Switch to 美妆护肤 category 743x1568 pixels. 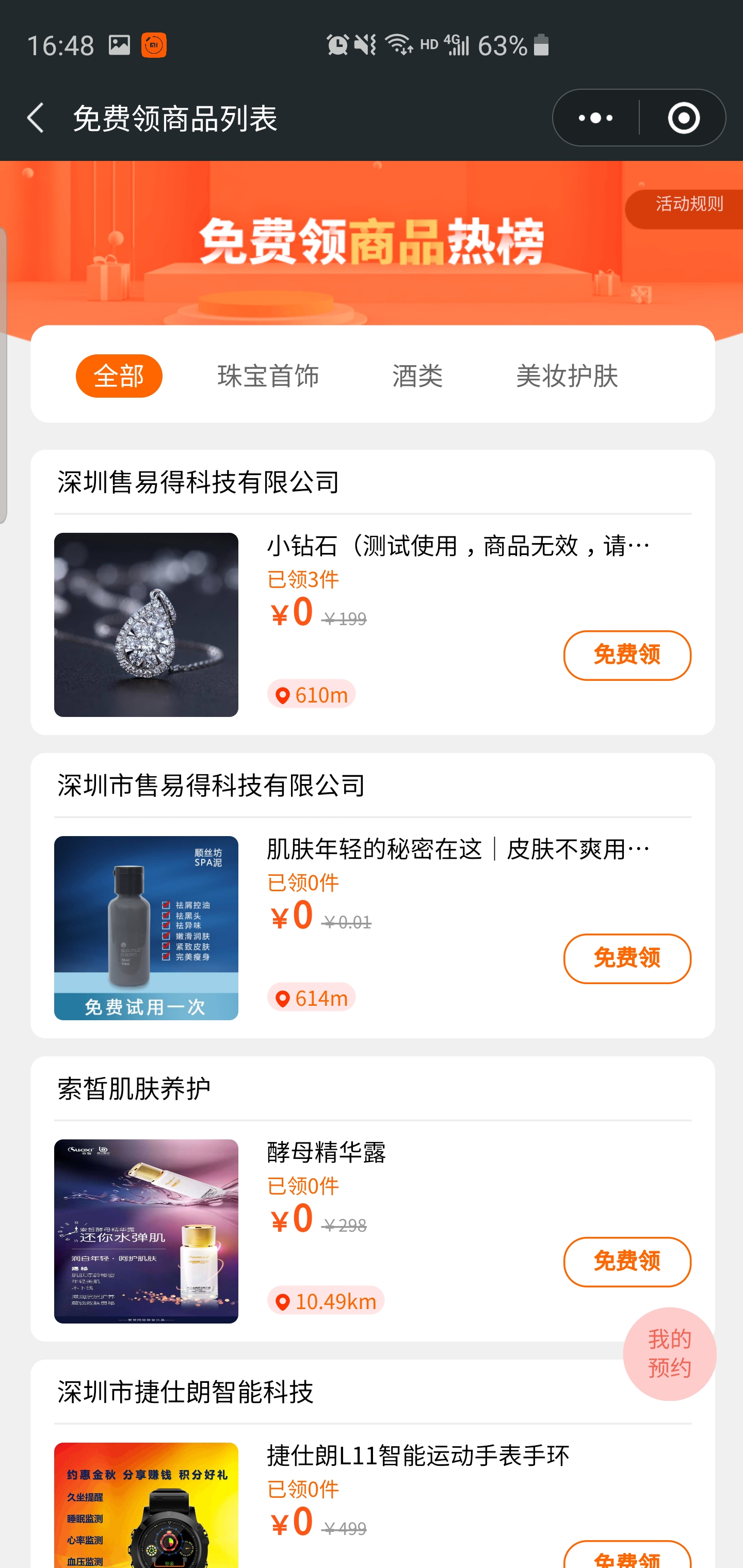tap(567, 375)
